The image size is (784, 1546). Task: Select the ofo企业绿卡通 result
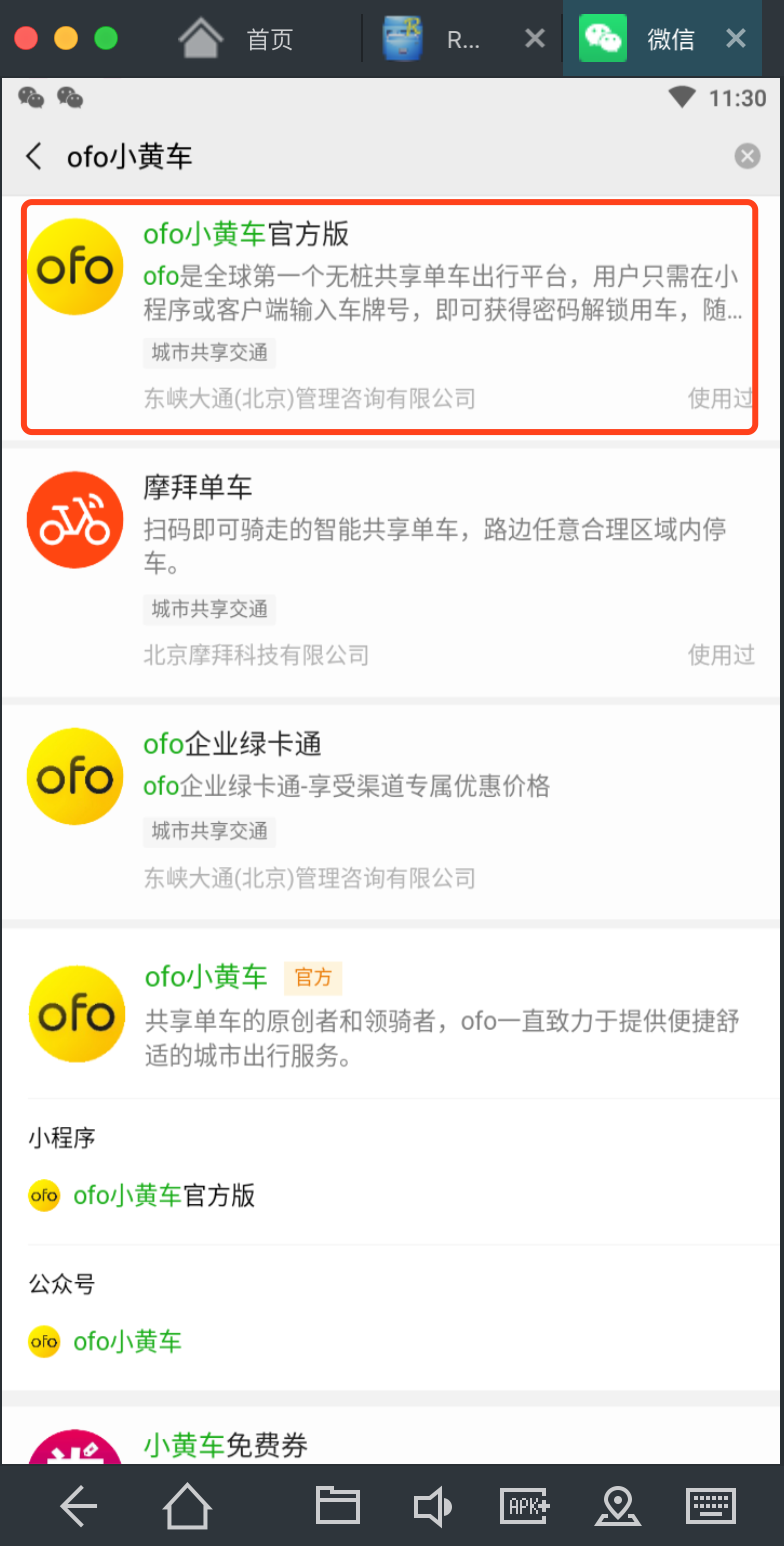point(390,810)
